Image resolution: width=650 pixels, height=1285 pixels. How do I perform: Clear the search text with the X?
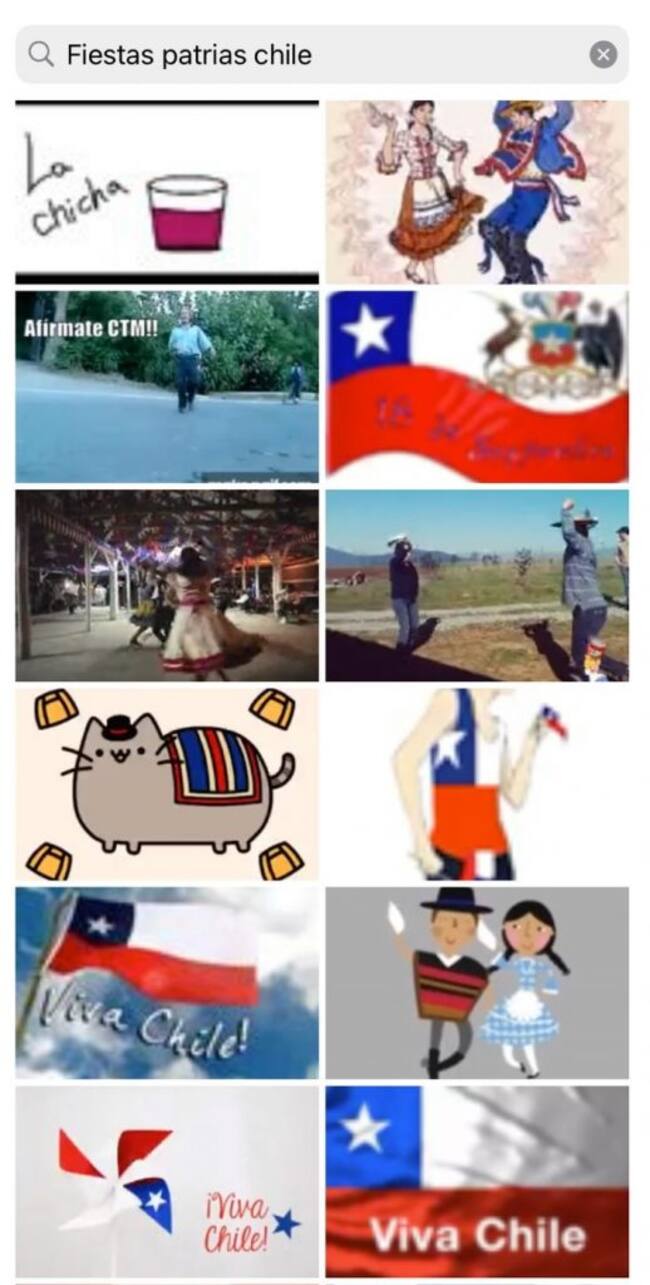click(x=603, y=54)
